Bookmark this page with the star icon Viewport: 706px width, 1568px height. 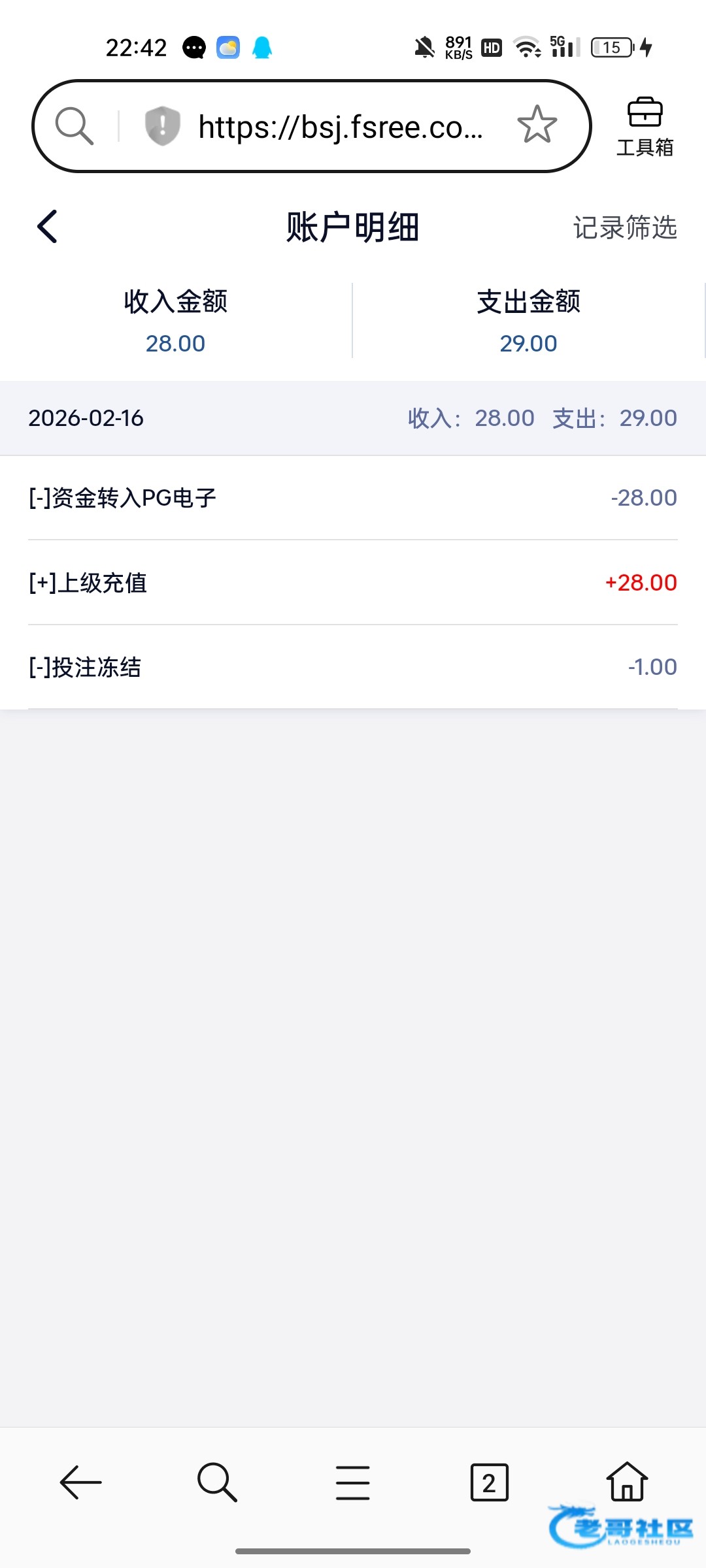point(537,125)
